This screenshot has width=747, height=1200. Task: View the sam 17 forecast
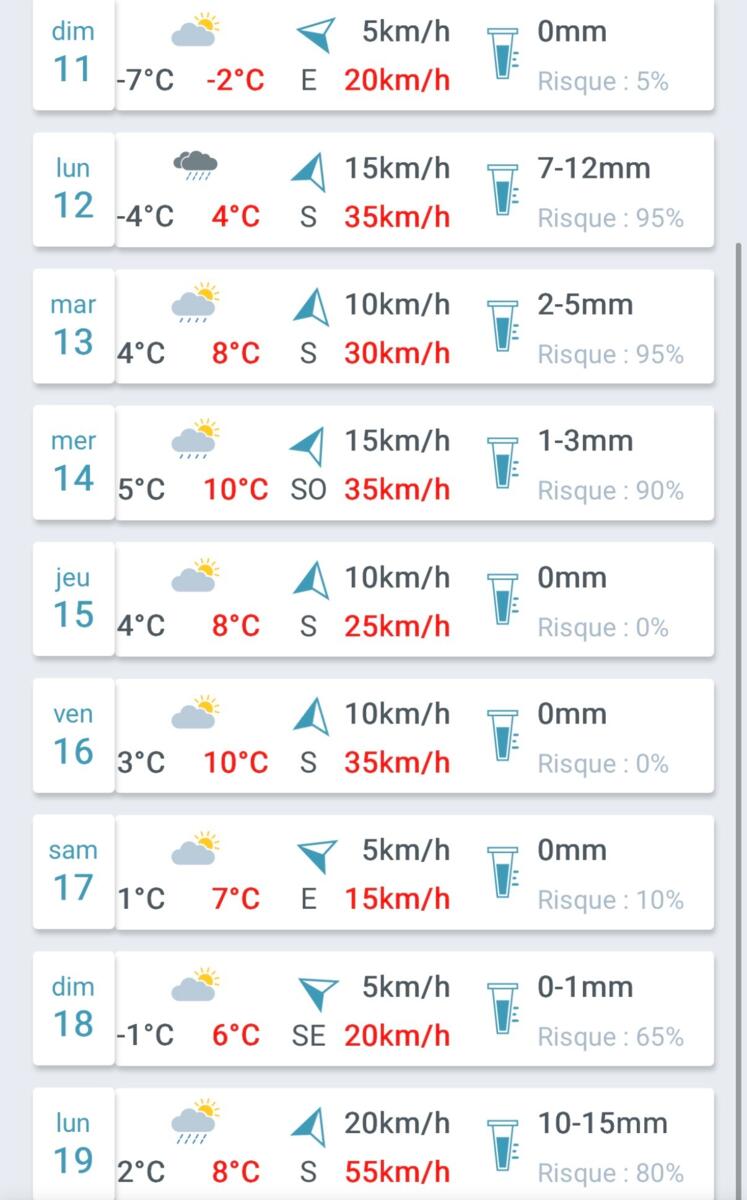point(373,873)
